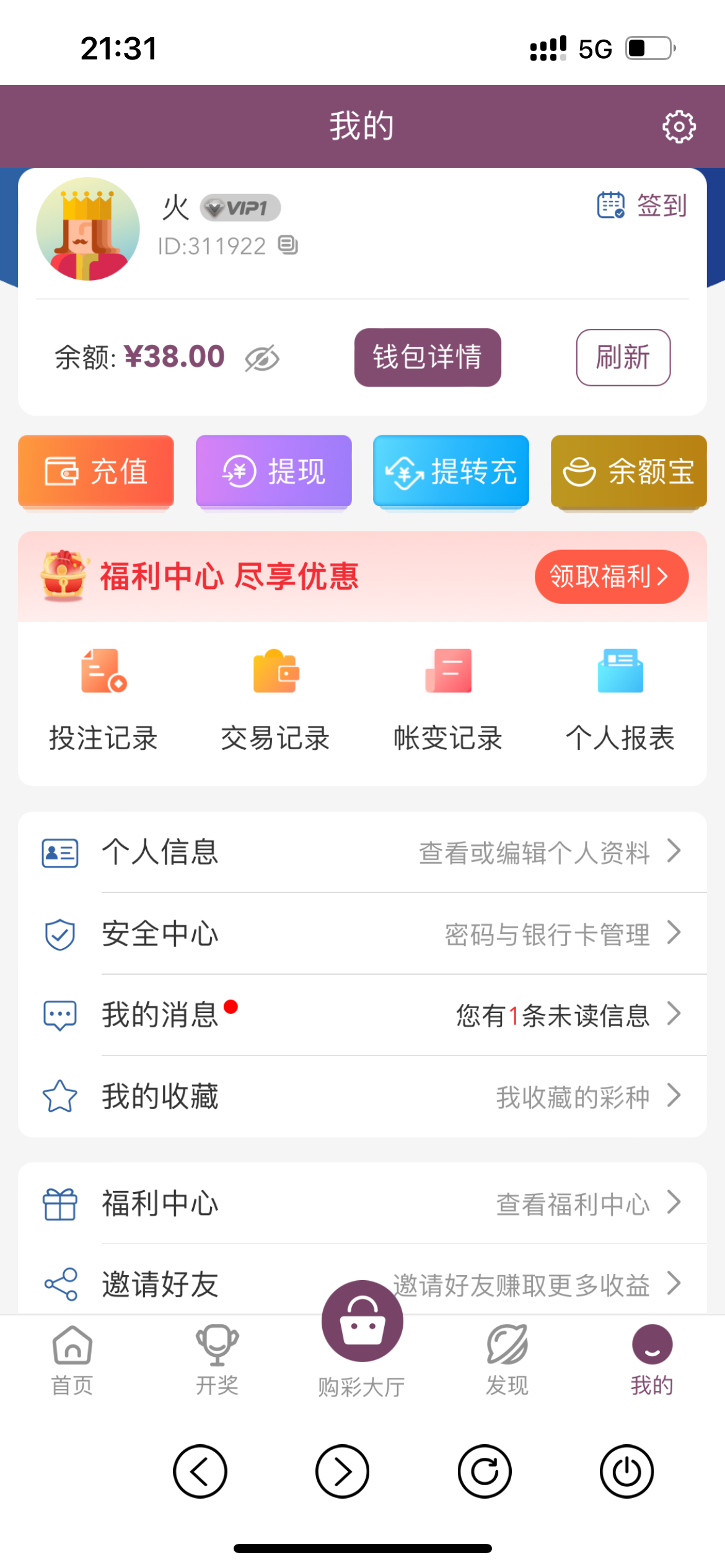725x1568 pixels.
Task: Claim benefits via 领取福利
Action: 611,577
